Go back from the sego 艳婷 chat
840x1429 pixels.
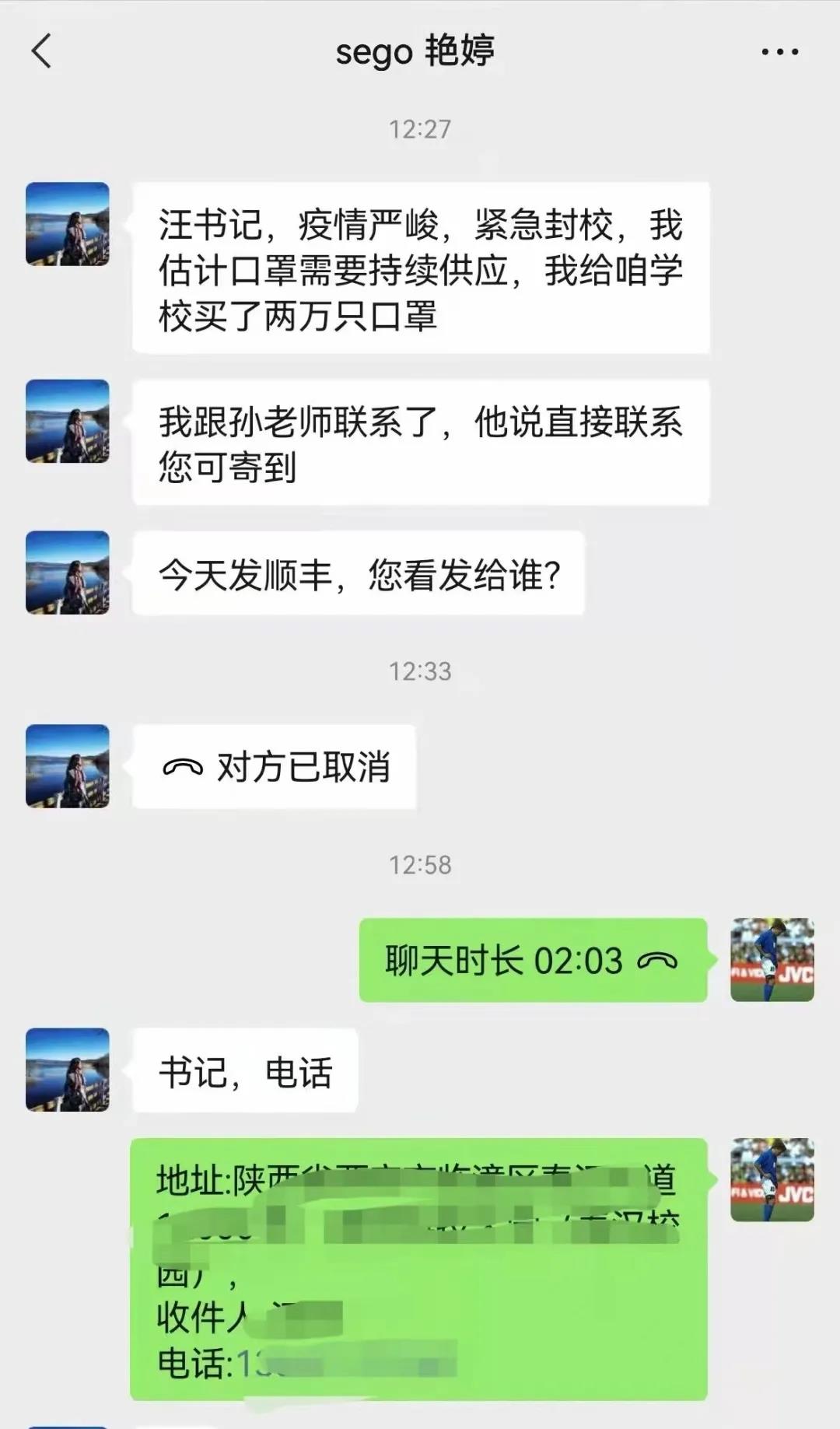[x=41, y=52]
